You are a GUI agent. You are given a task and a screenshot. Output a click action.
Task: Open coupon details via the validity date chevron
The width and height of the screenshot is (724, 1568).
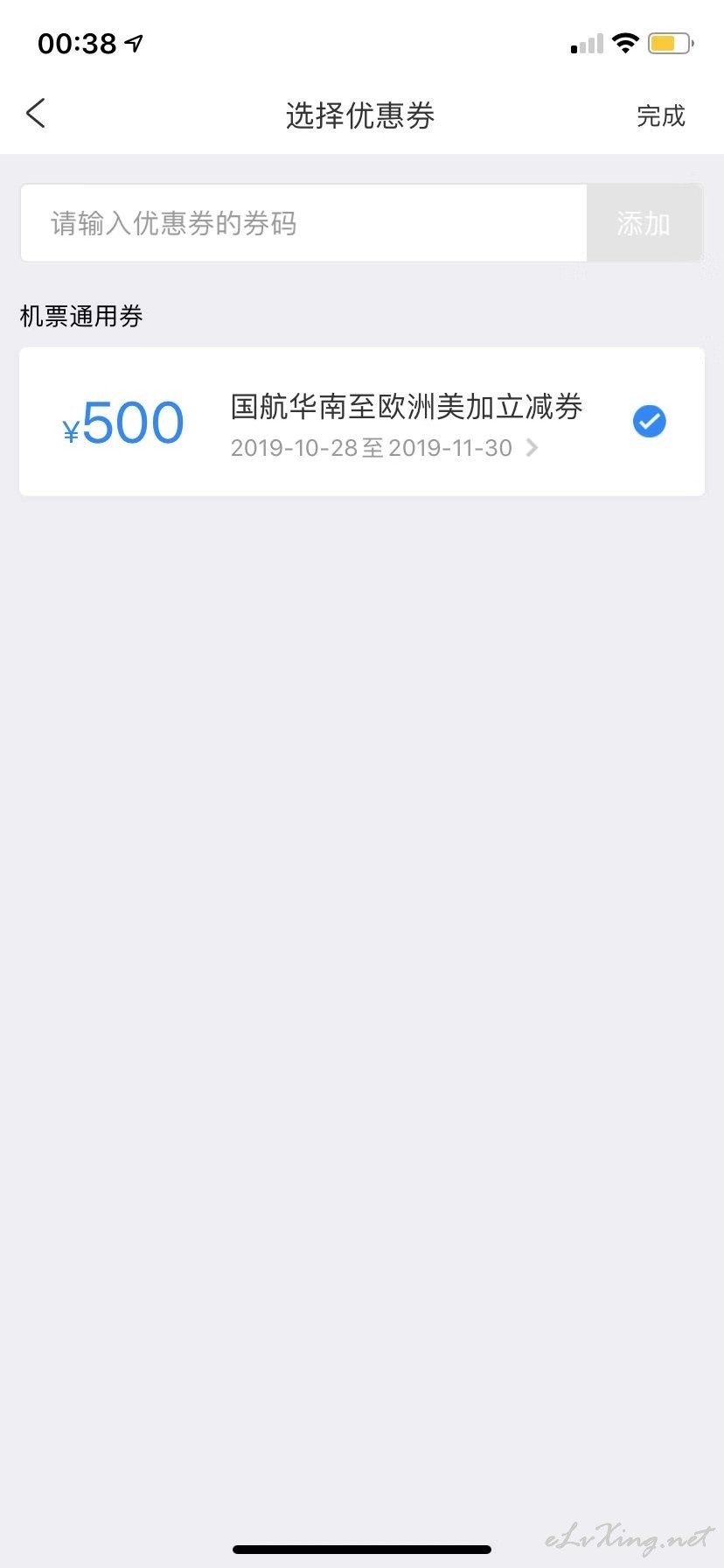click(x=532, y=448)
